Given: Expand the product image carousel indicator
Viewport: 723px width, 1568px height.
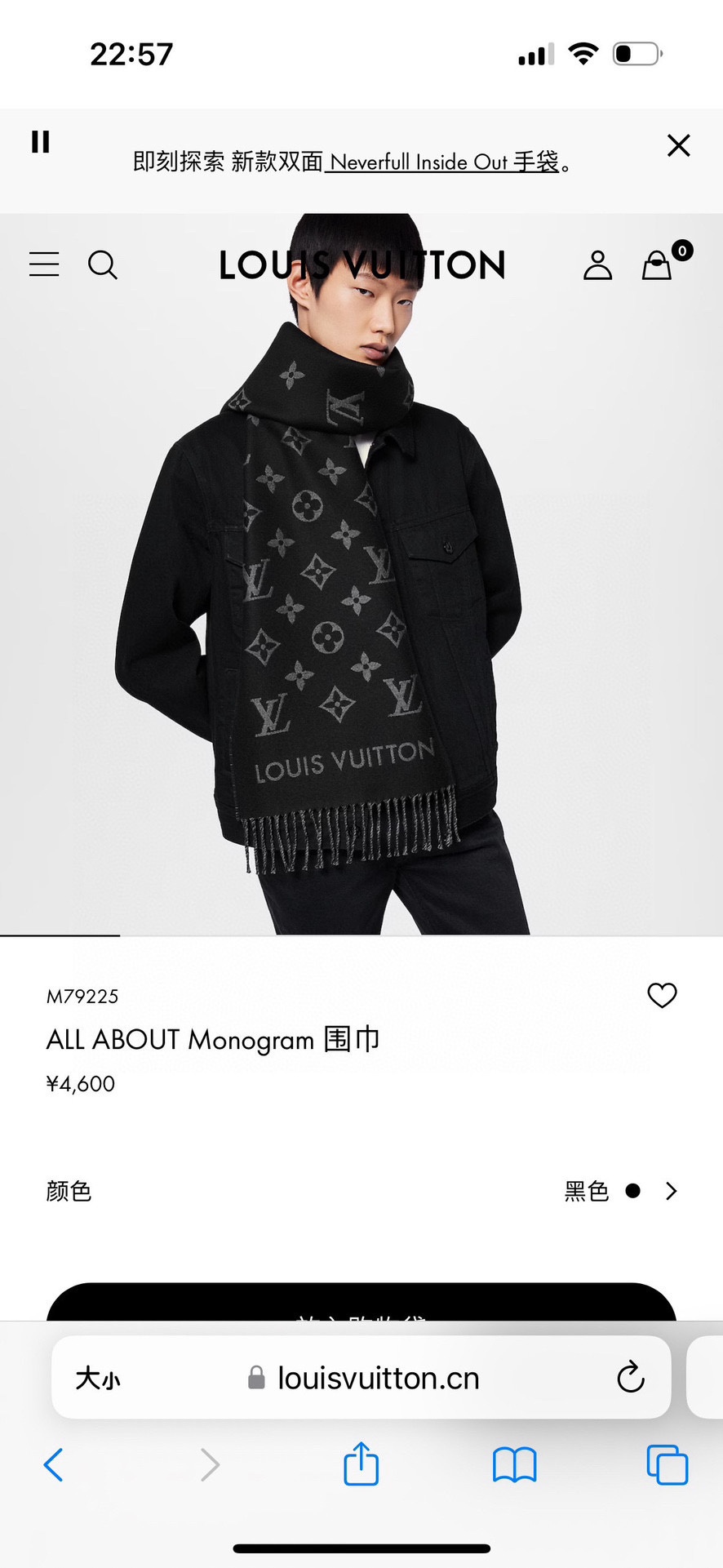Looking at the screenshot, I should tap(59, 933).
